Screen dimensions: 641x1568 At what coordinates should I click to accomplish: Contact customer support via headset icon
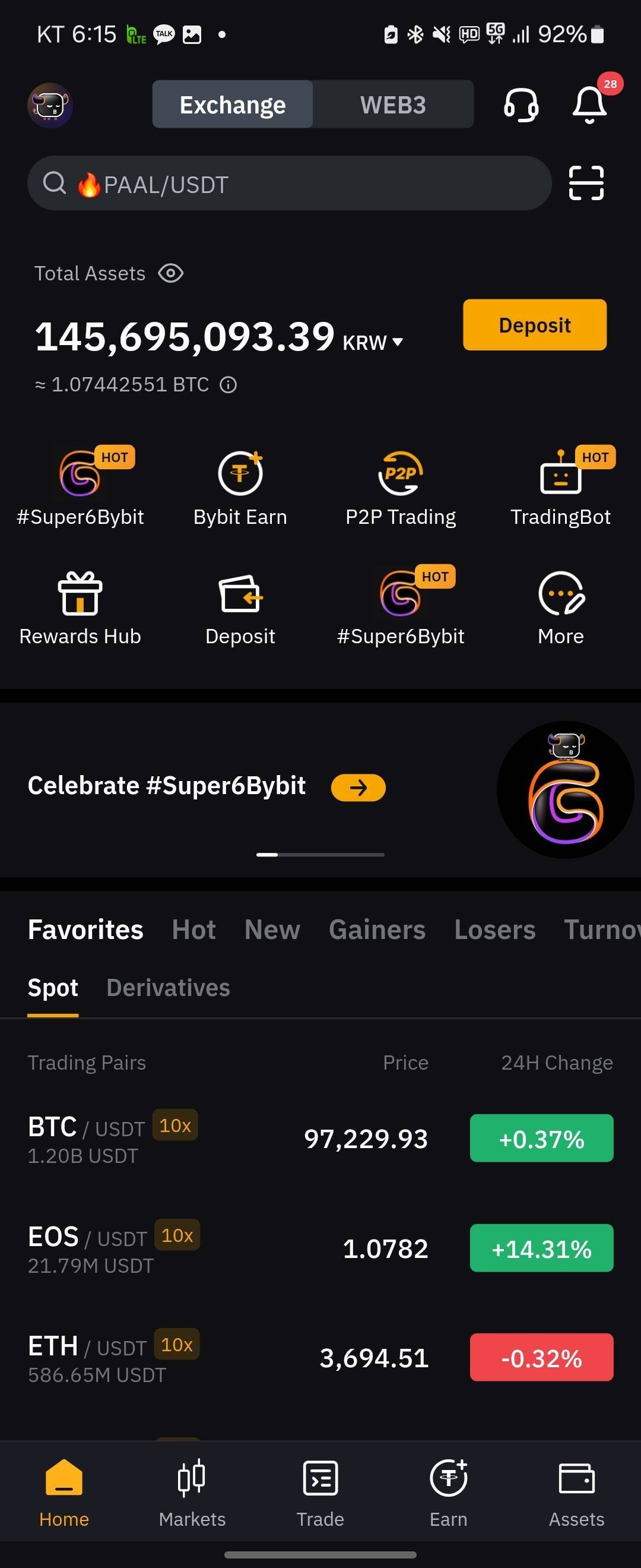521,105
